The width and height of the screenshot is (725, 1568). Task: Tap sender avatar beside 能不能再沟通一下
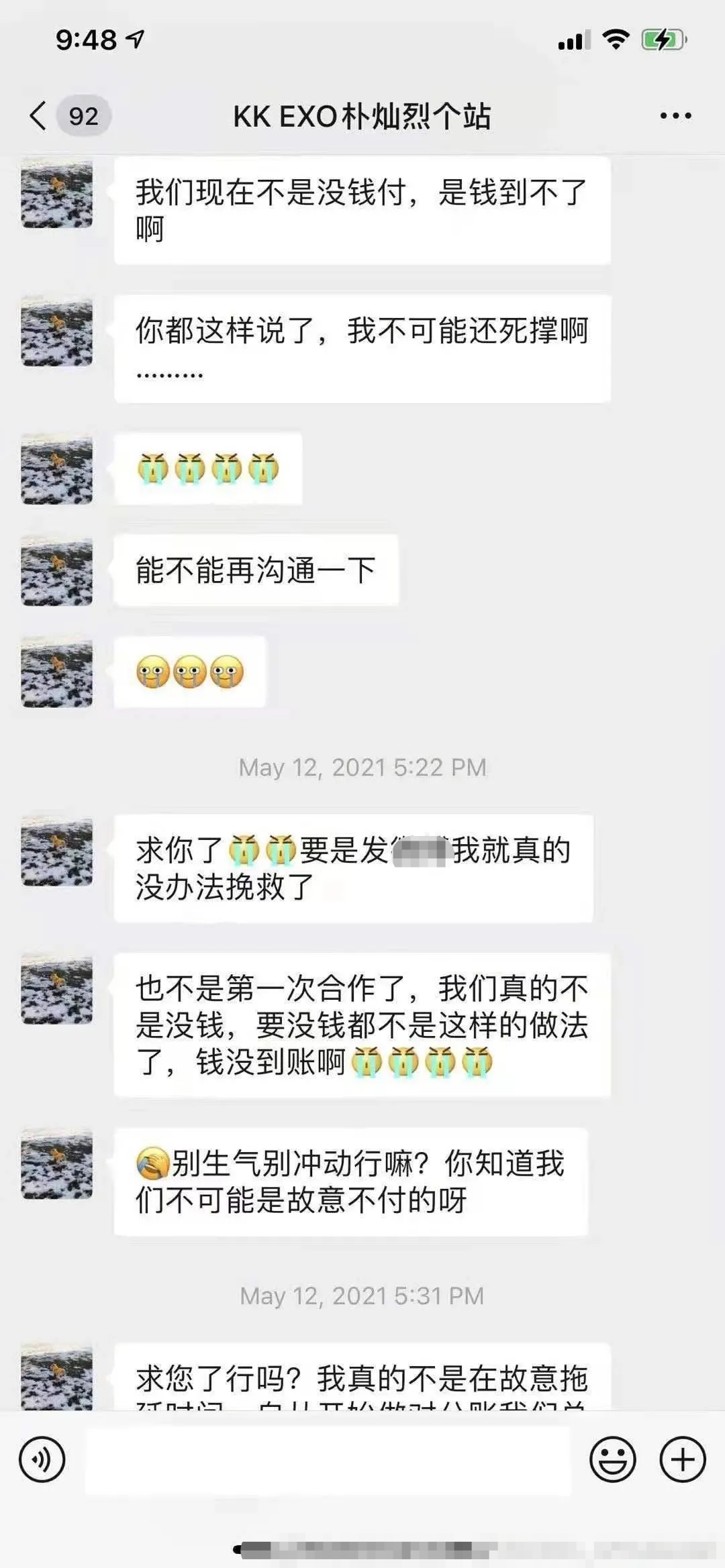(57, 570)
